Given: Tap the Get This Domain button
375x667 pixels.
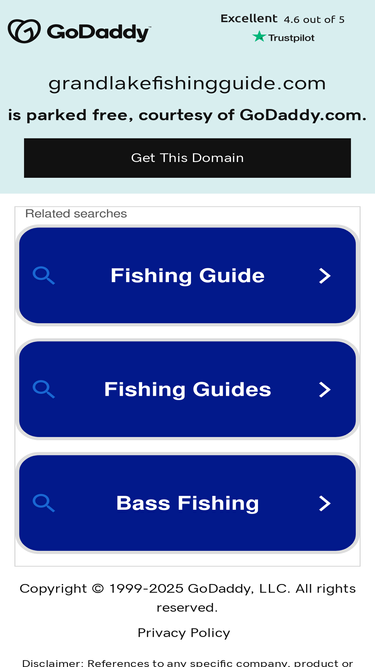Looking at the screenshot, I should pyautogui.click(x=188, y=158).
